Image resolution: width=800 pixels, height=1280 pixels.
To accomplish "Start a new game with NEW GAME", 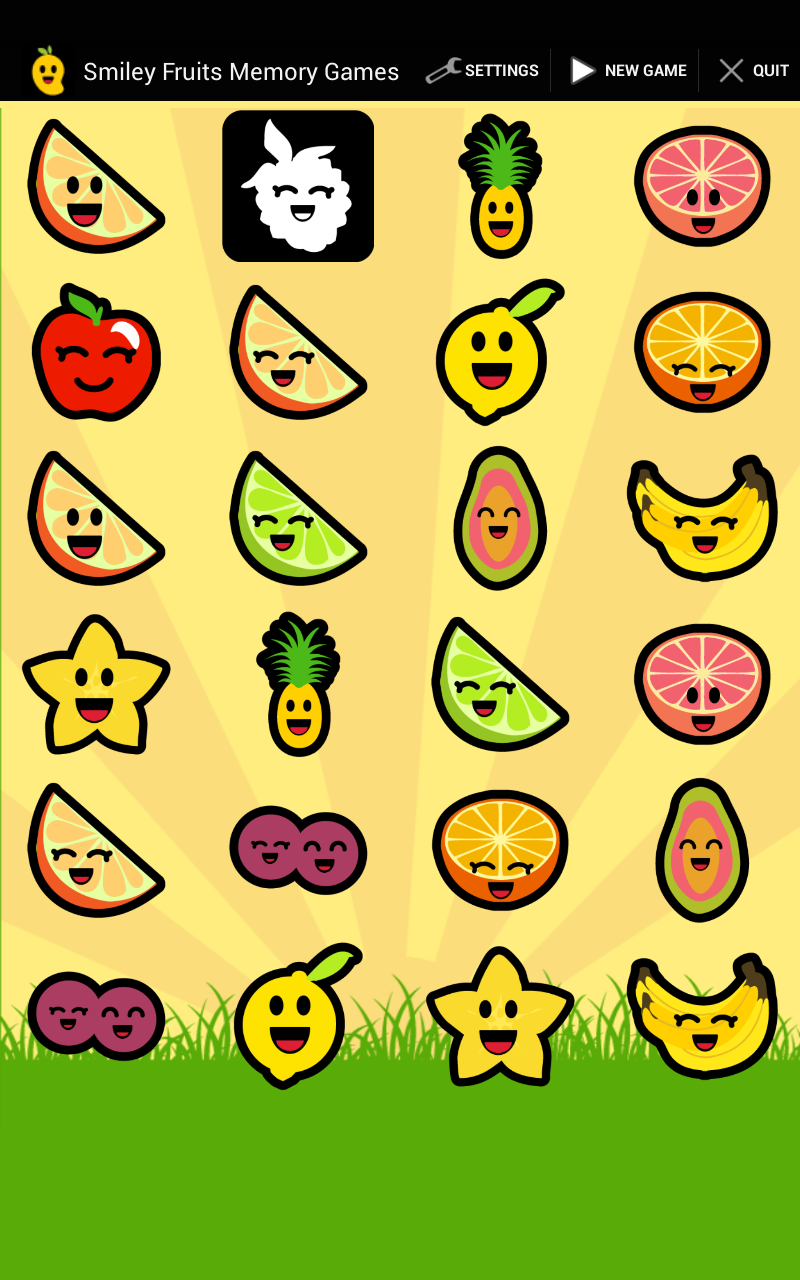I will [x=628, y=70].
